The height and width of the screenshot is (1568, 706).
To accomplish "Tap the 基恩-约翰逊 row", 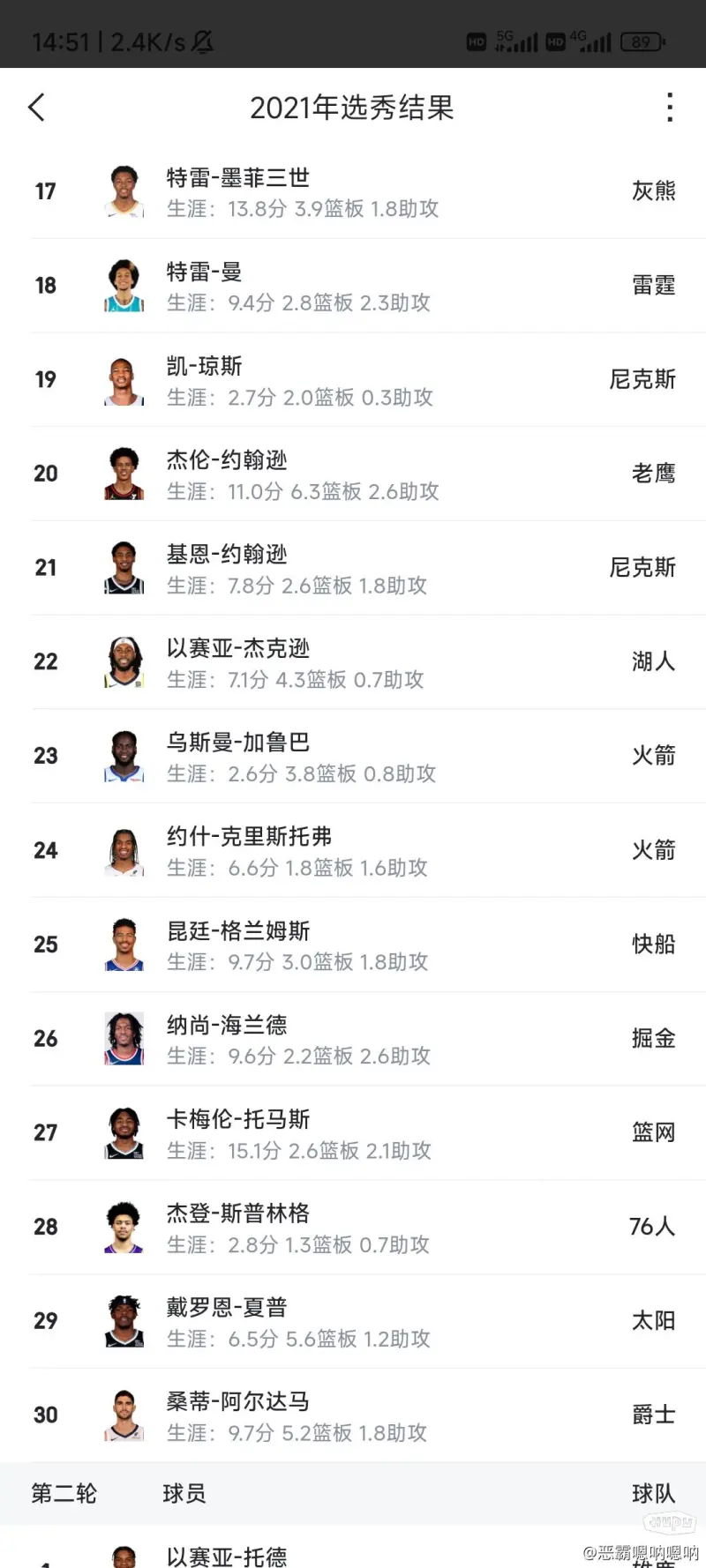I will (353, 568).
